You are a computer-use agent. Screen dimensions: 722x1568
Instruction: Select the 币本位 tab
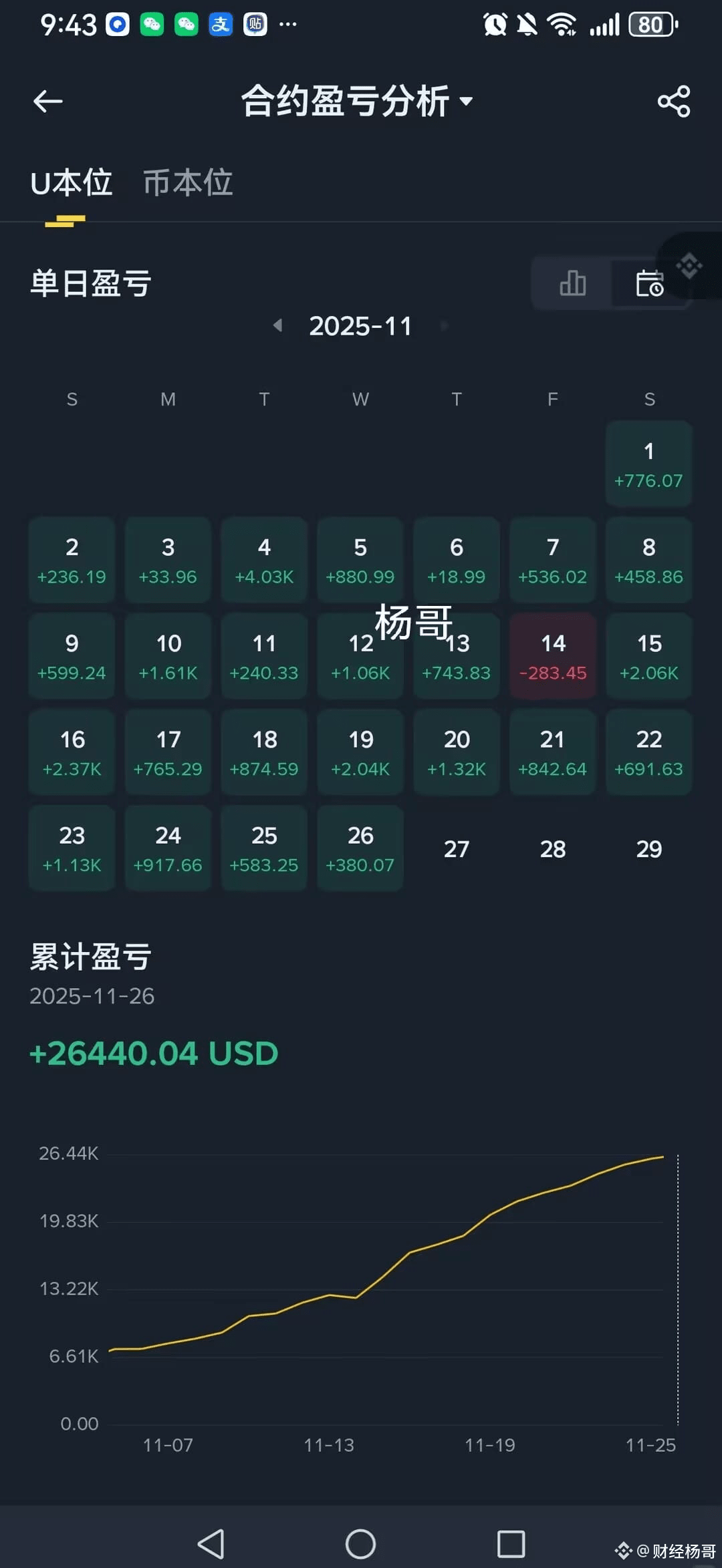point(187,182)
